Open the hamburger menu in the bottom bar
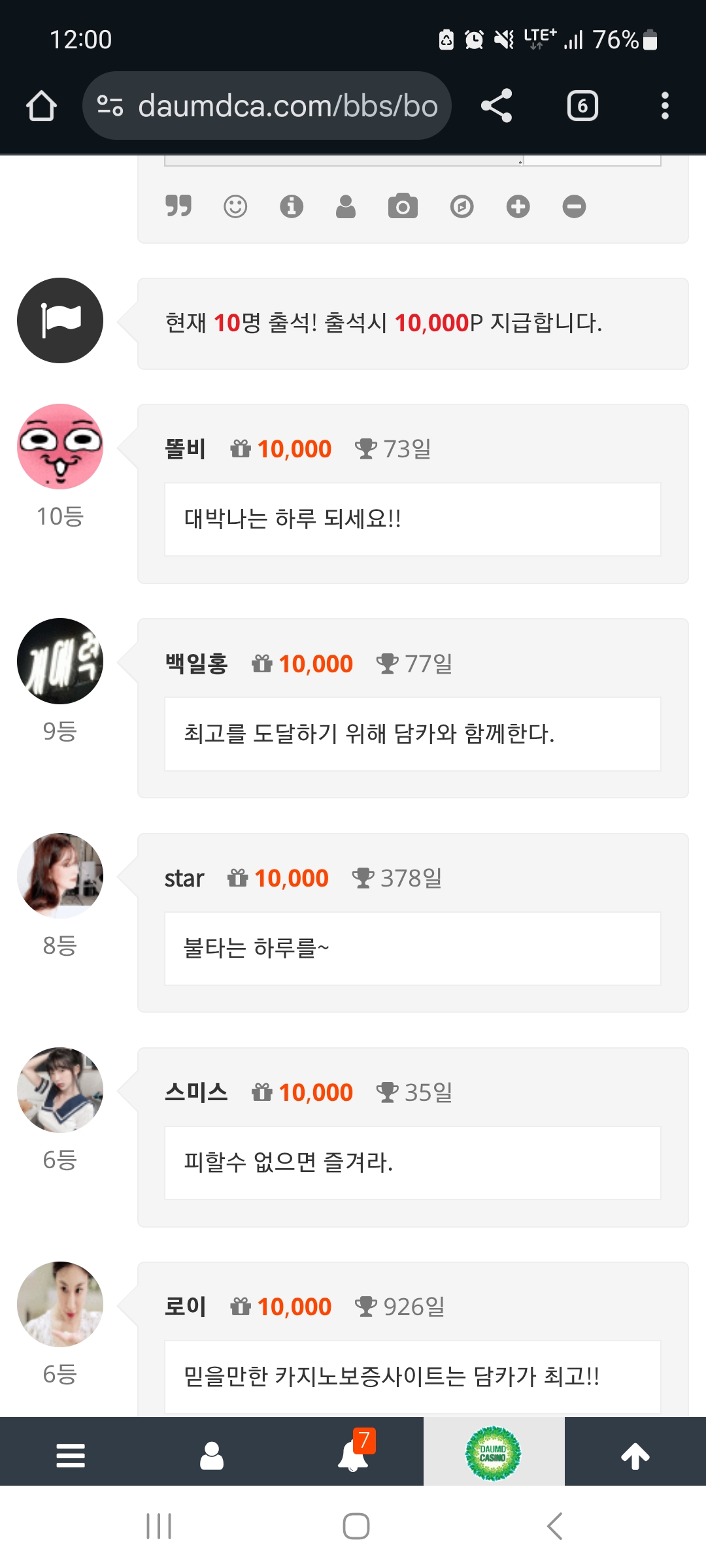 coord(71,1456)
